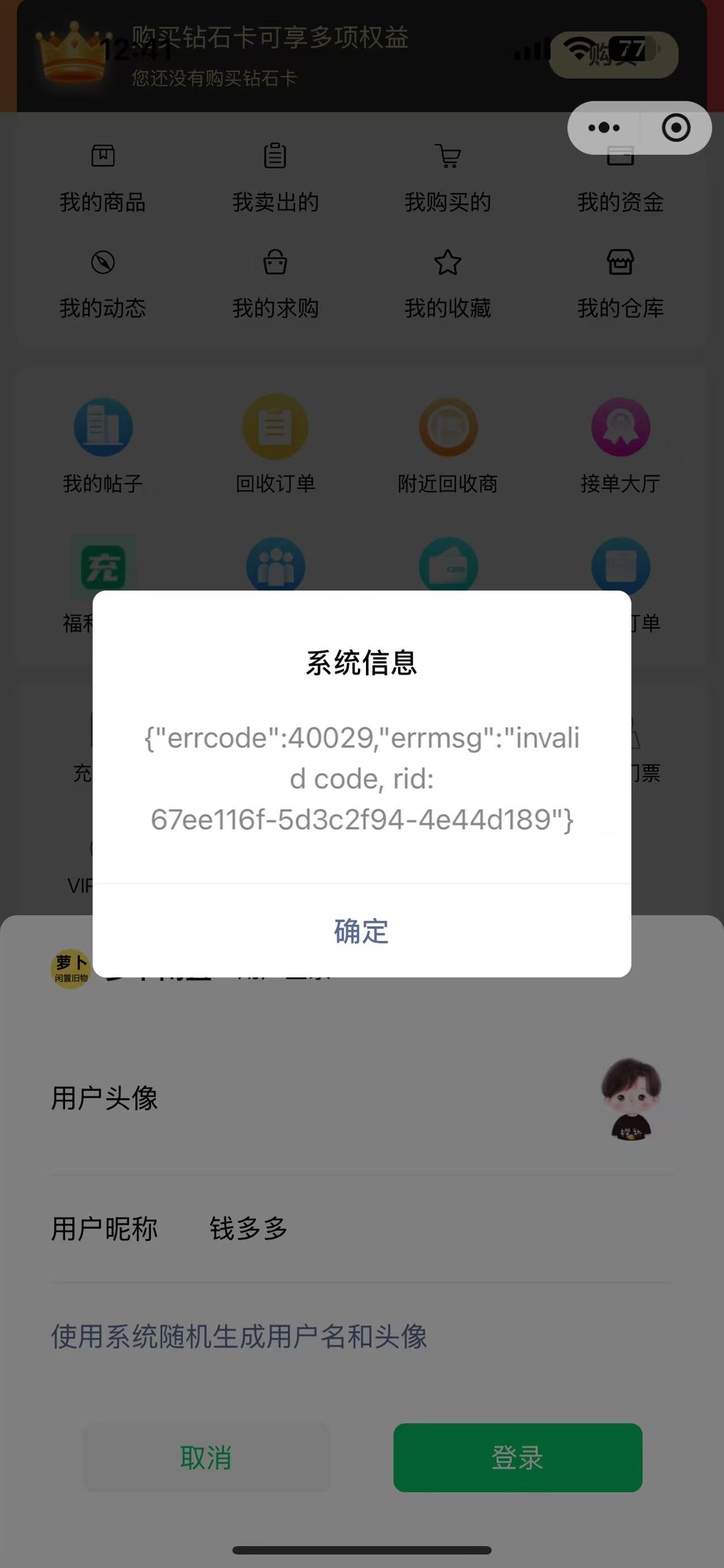Confirm the system message with 确定

361,931
